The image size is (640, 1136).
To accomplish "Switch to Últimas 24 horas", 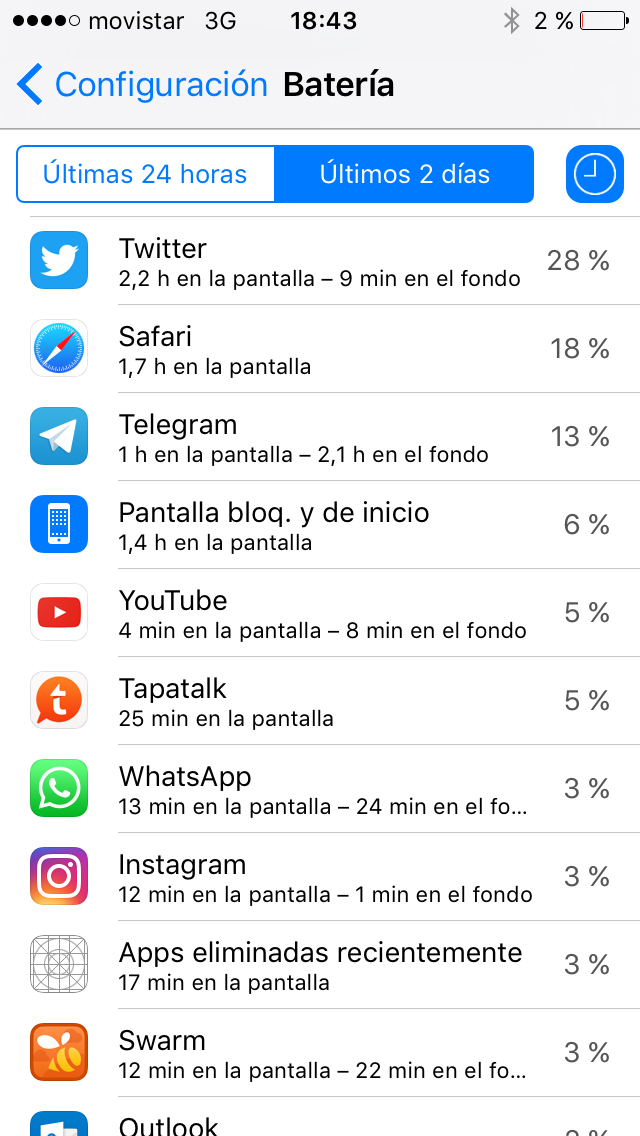I will [145, 174].
